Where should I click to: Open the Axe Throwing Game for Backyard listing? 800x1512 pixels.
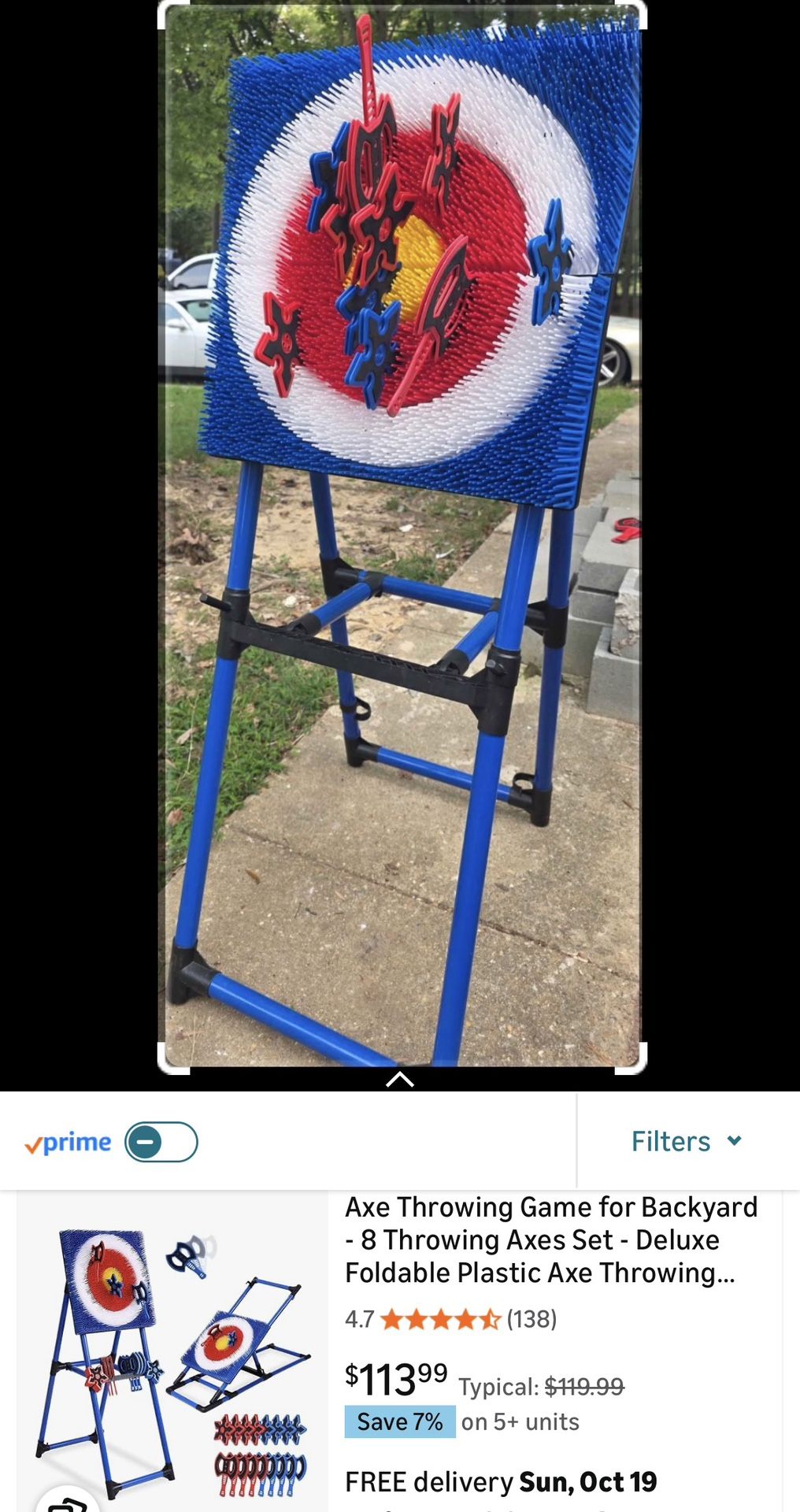550,1240
